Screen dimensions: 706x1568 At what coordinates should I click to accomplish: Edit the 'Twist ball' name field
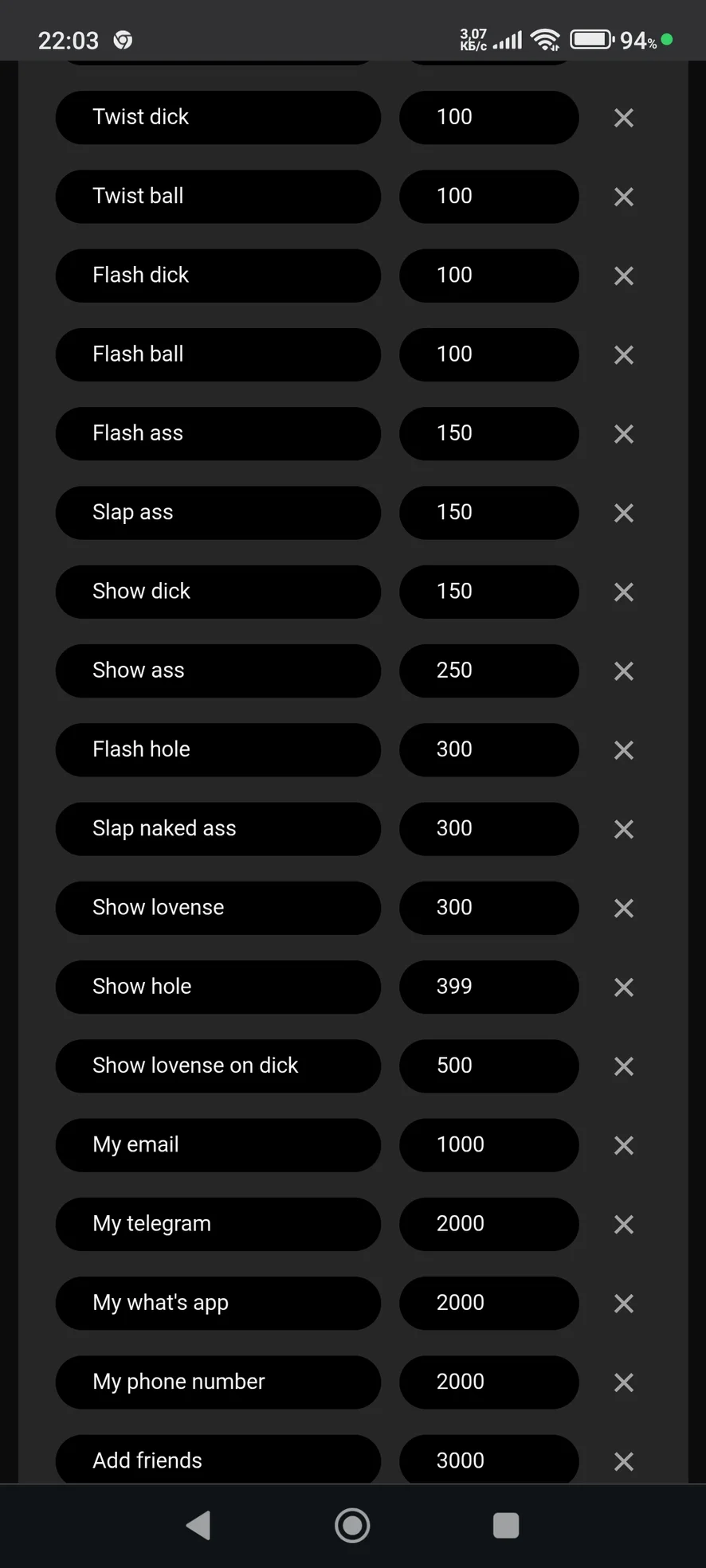[x=218, y=196]
